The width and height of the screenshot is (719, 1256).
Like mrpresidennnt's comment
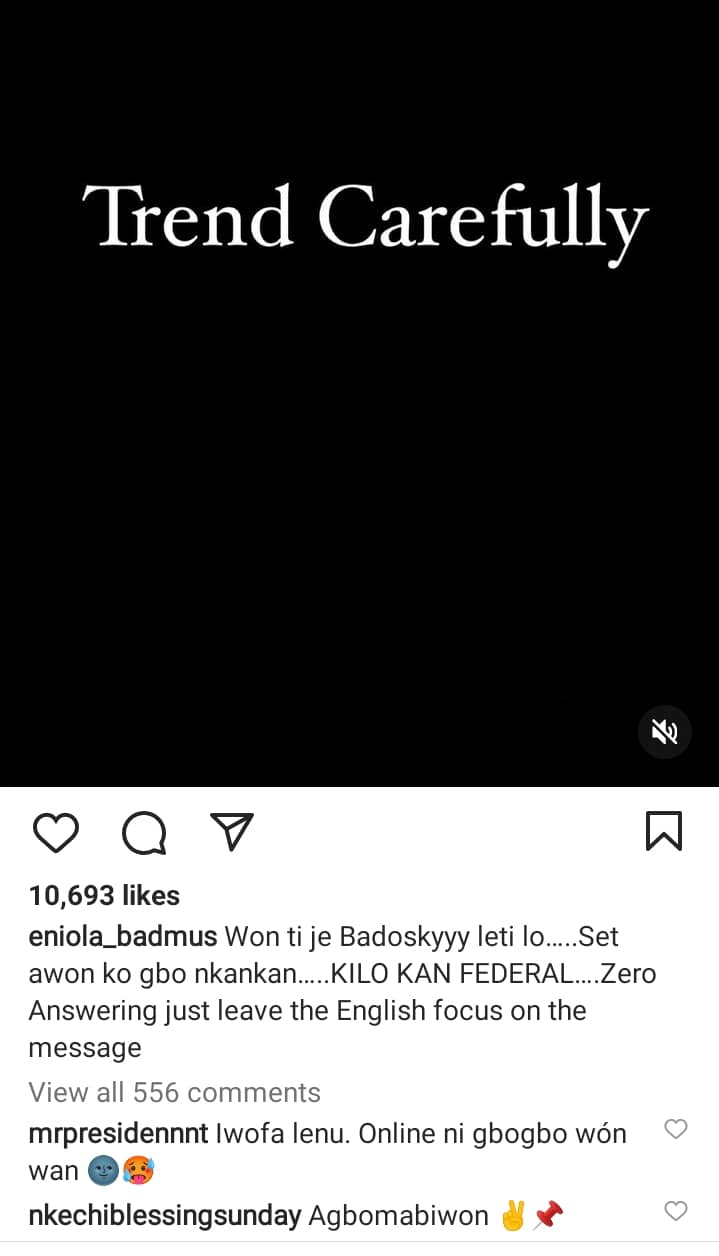(676, 1129)
